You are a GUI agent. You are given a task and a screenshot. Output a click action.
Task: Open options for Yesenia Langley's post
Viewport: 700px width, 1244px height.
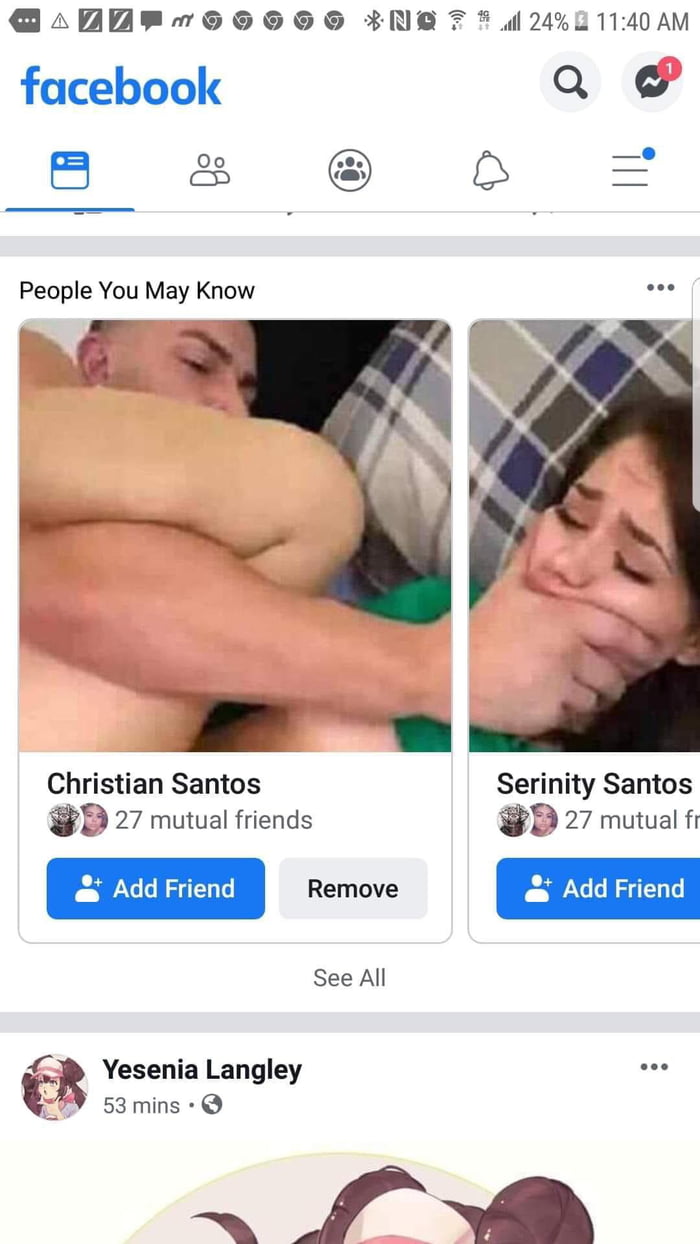pyautogui.click(x=654, y=1067)
